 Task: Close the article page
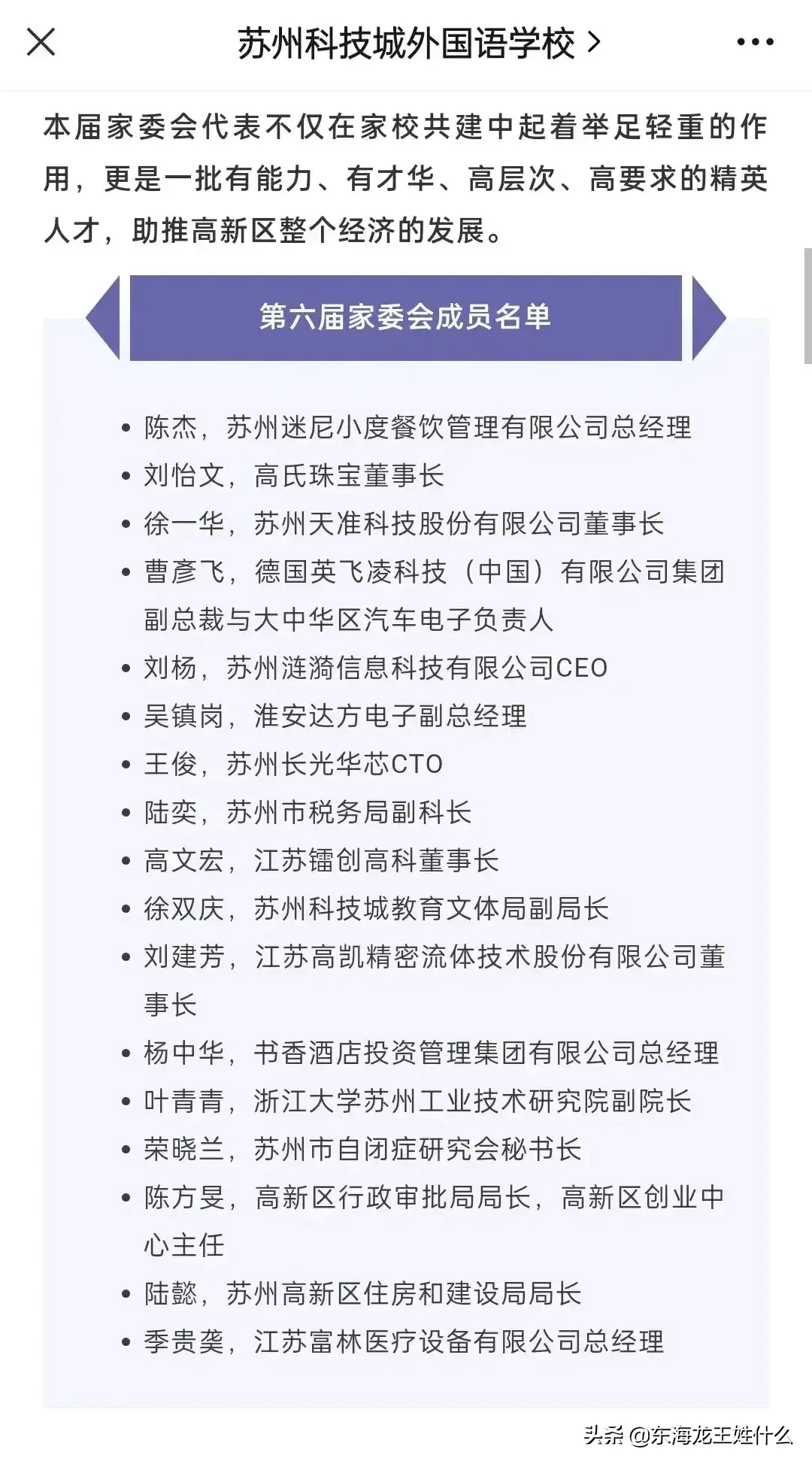41,42
